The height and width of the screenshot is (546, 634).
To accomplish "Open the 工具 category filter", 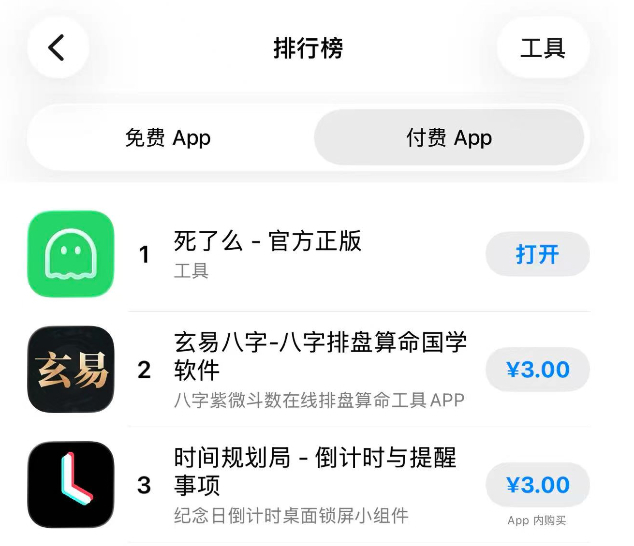I will [x=542, y=47].
